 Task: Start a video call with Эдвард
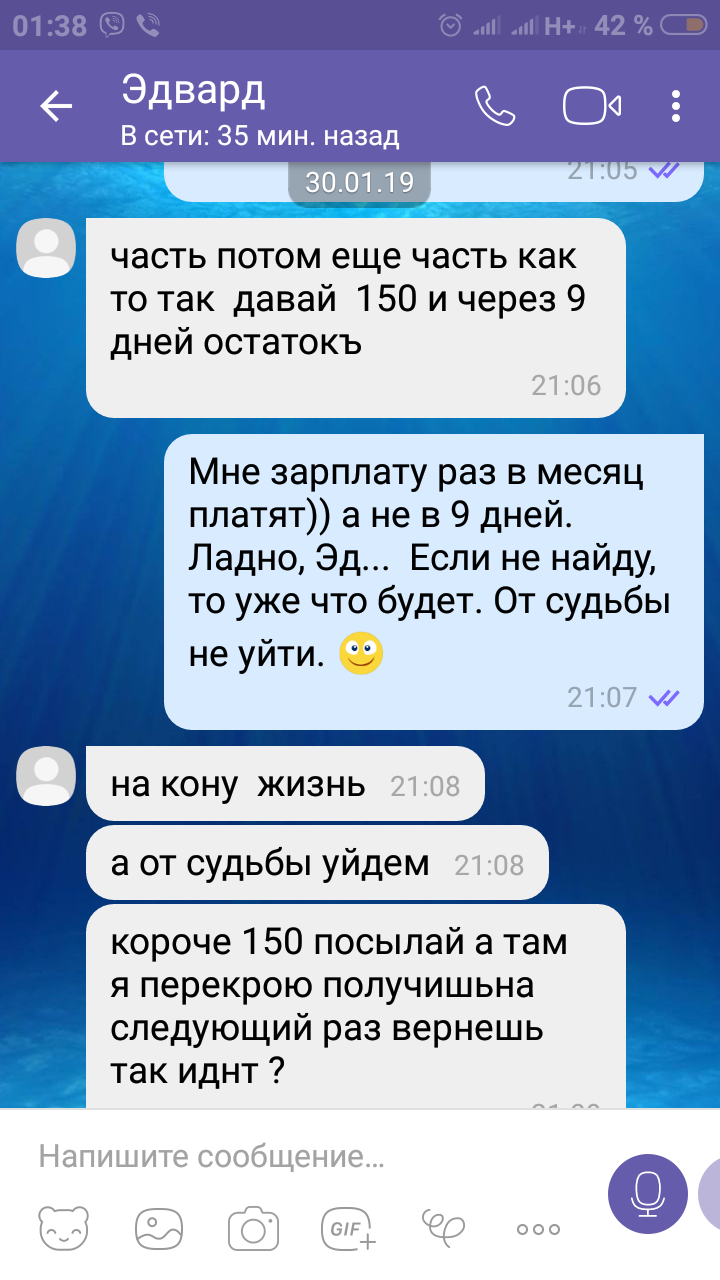(592, 106)
